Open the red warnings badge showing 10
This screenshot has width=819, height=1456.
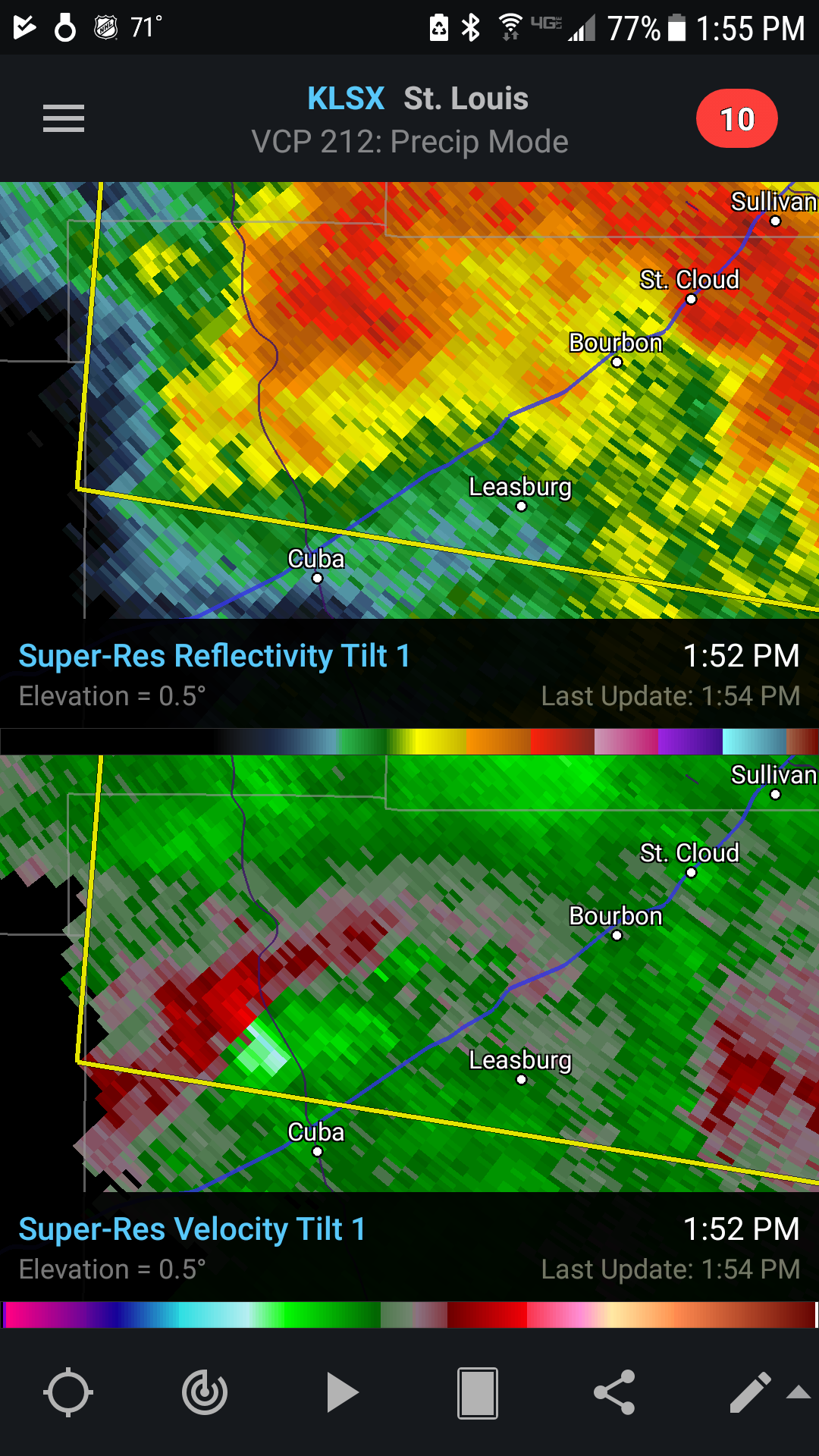coord(737,119)
